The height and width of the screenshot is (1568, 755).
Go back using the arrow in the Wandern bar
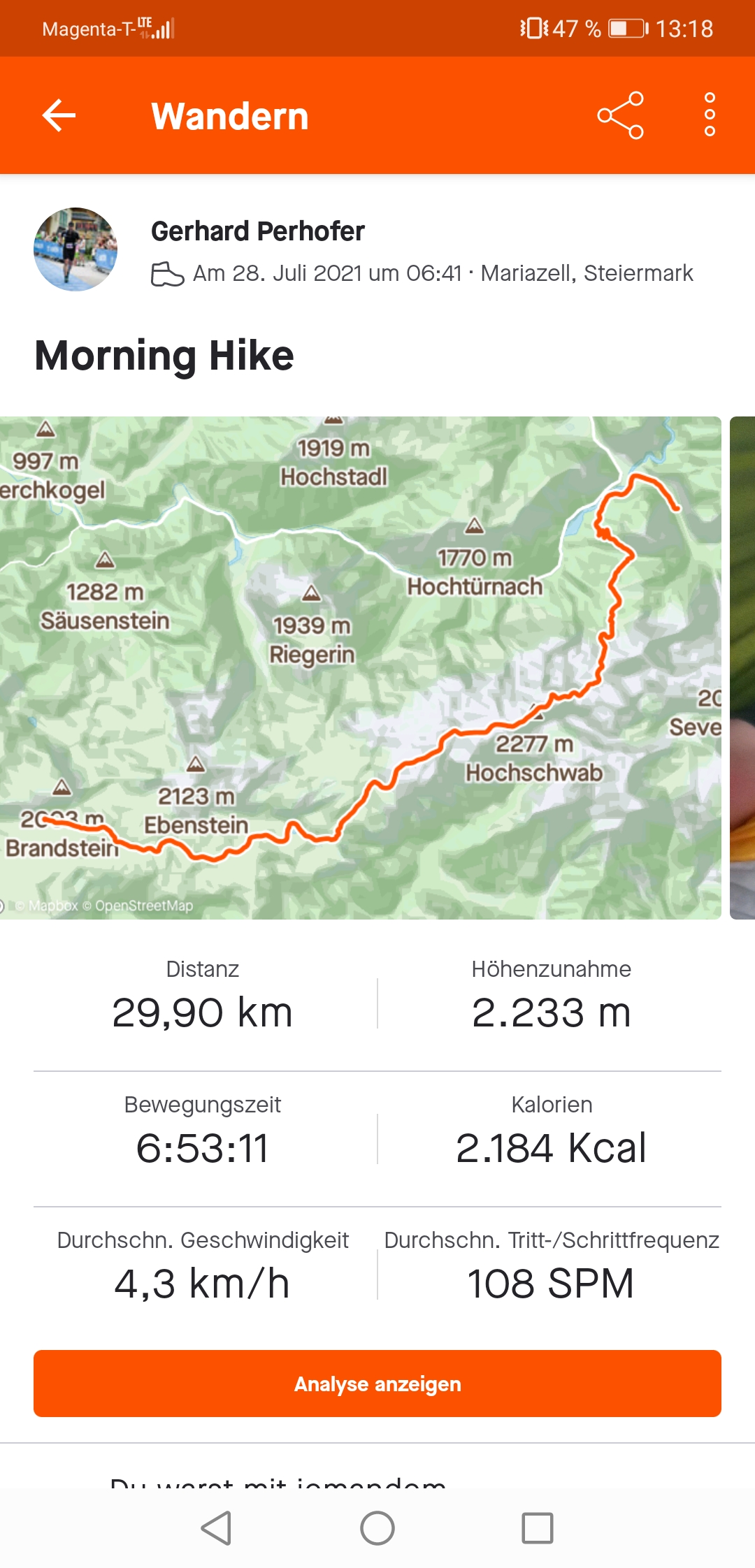click(59, 115)
